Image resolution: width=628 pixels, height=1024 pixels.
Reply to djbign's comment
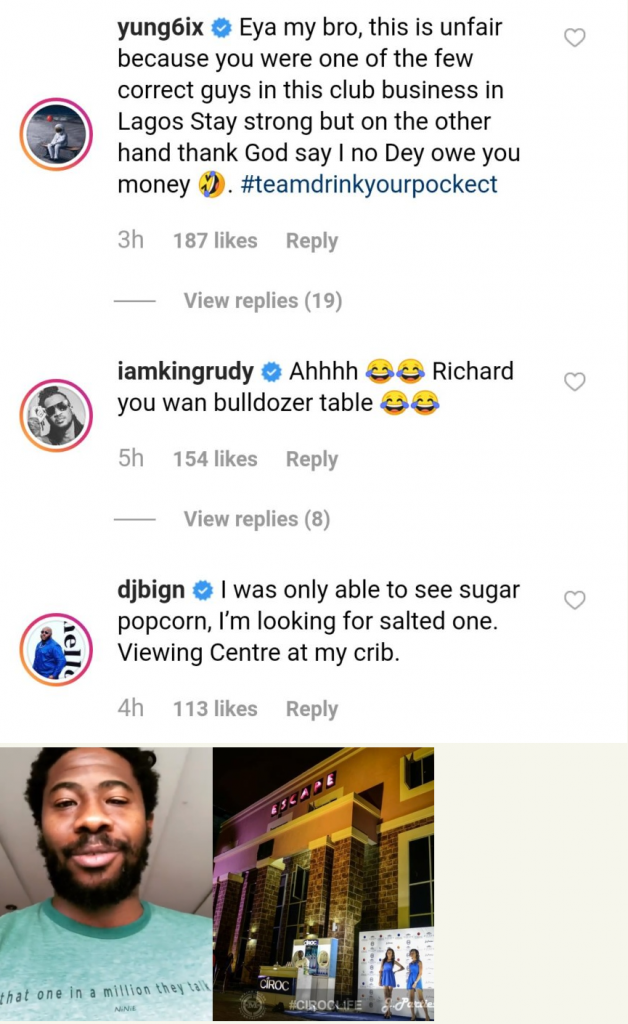[311, 709]
